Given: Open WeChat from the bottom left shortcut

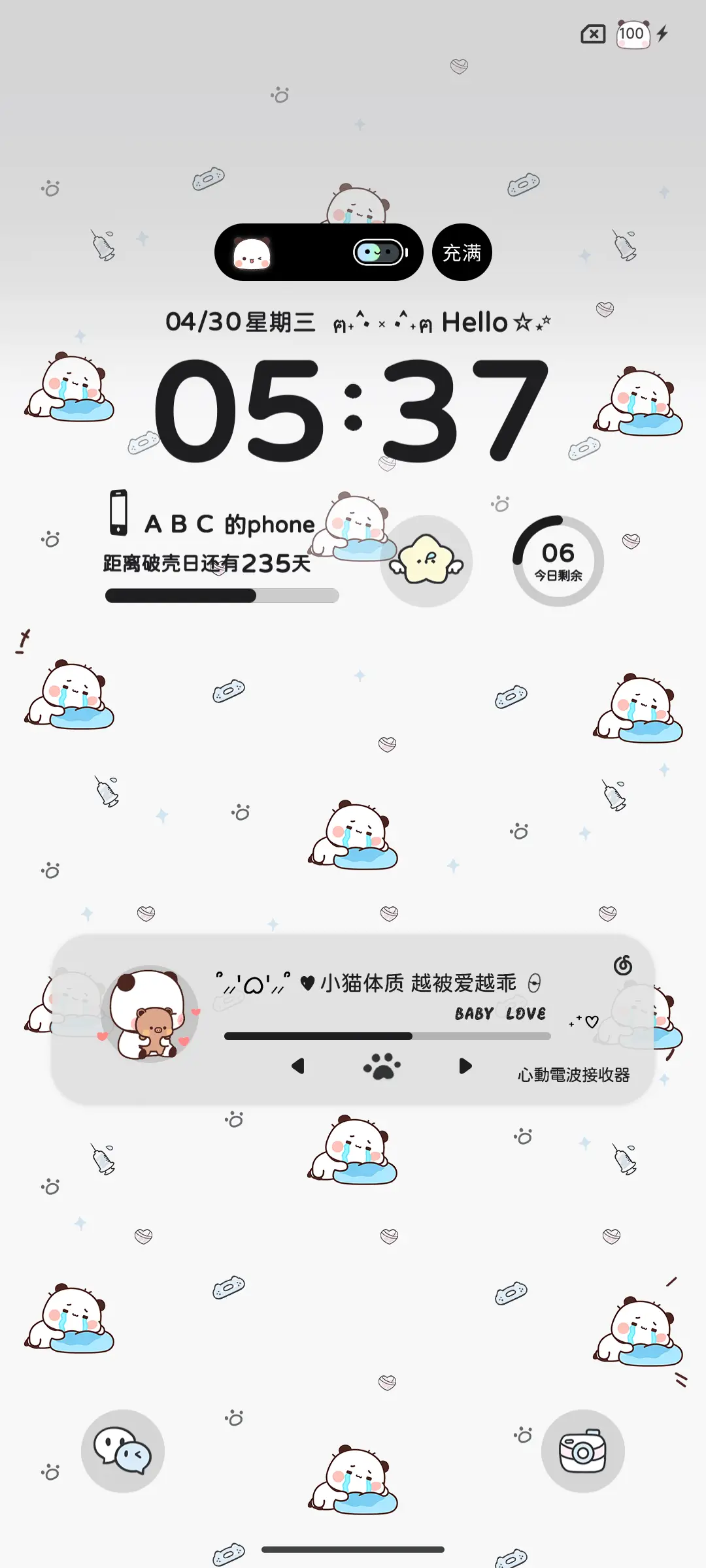Looking at the screenshot, I should (122, 1450).
